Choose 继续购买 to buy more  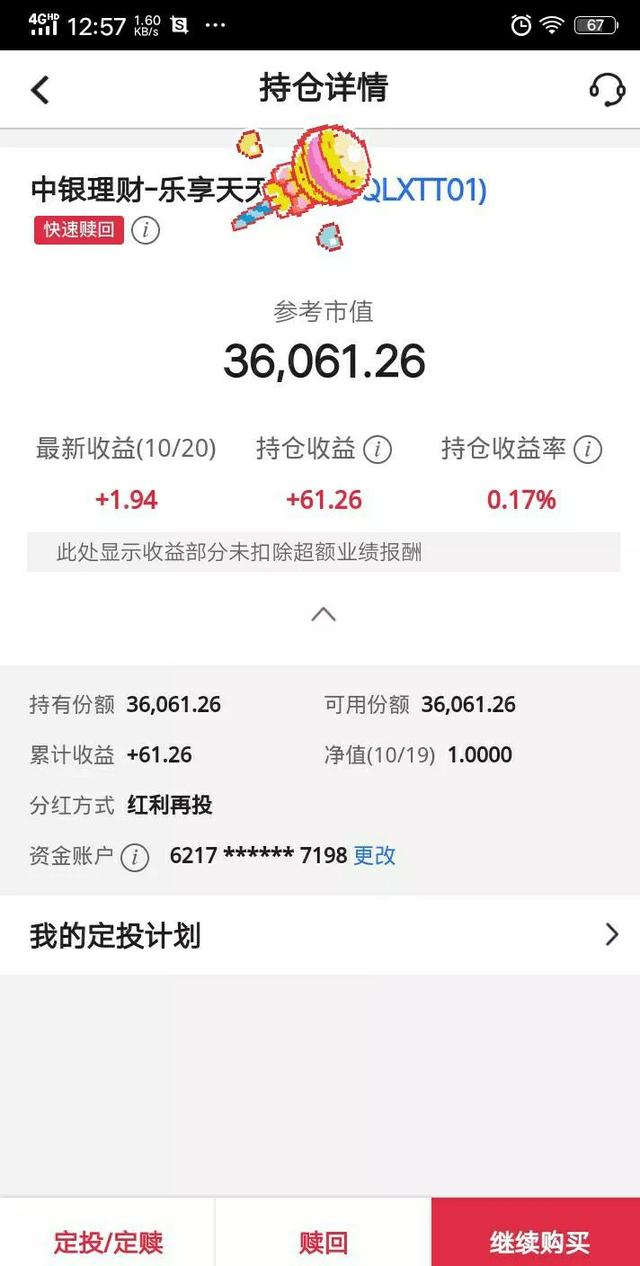[x=536, y=1243]
